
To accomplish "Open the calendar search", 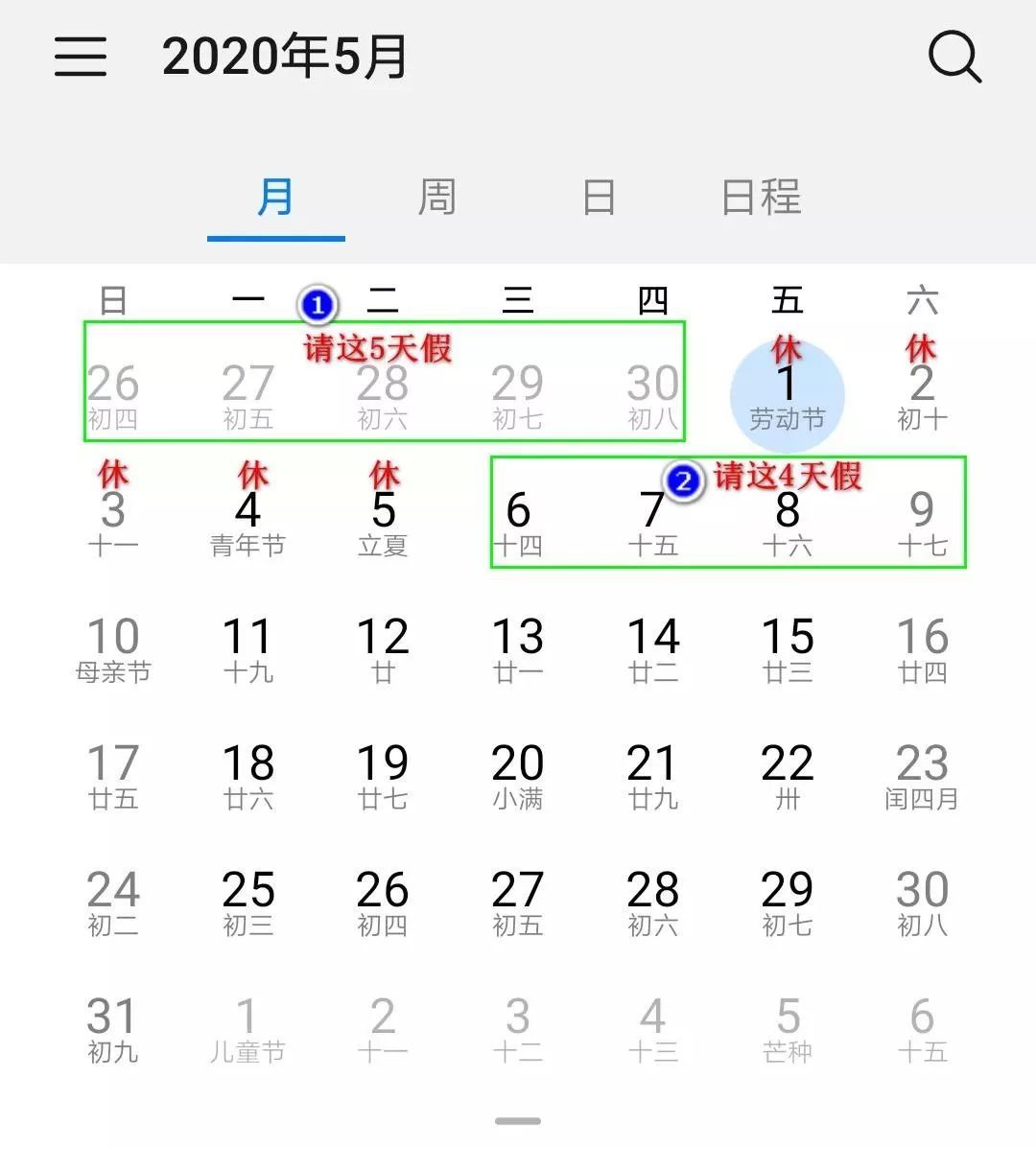I will point(953,58).
